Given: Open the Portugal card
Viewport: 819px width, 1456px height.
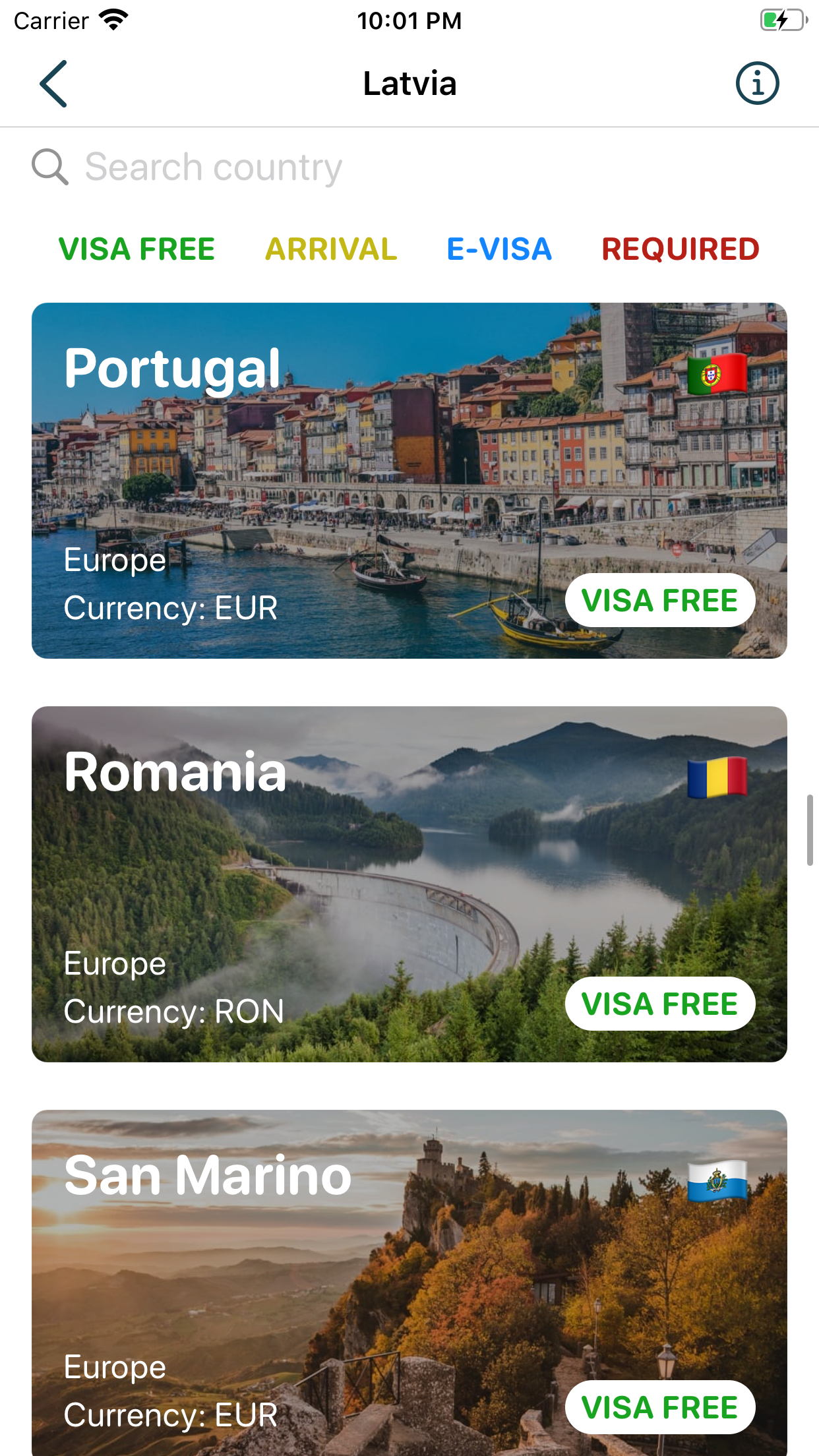Looking at the screenshot, I should pos(409,480).
